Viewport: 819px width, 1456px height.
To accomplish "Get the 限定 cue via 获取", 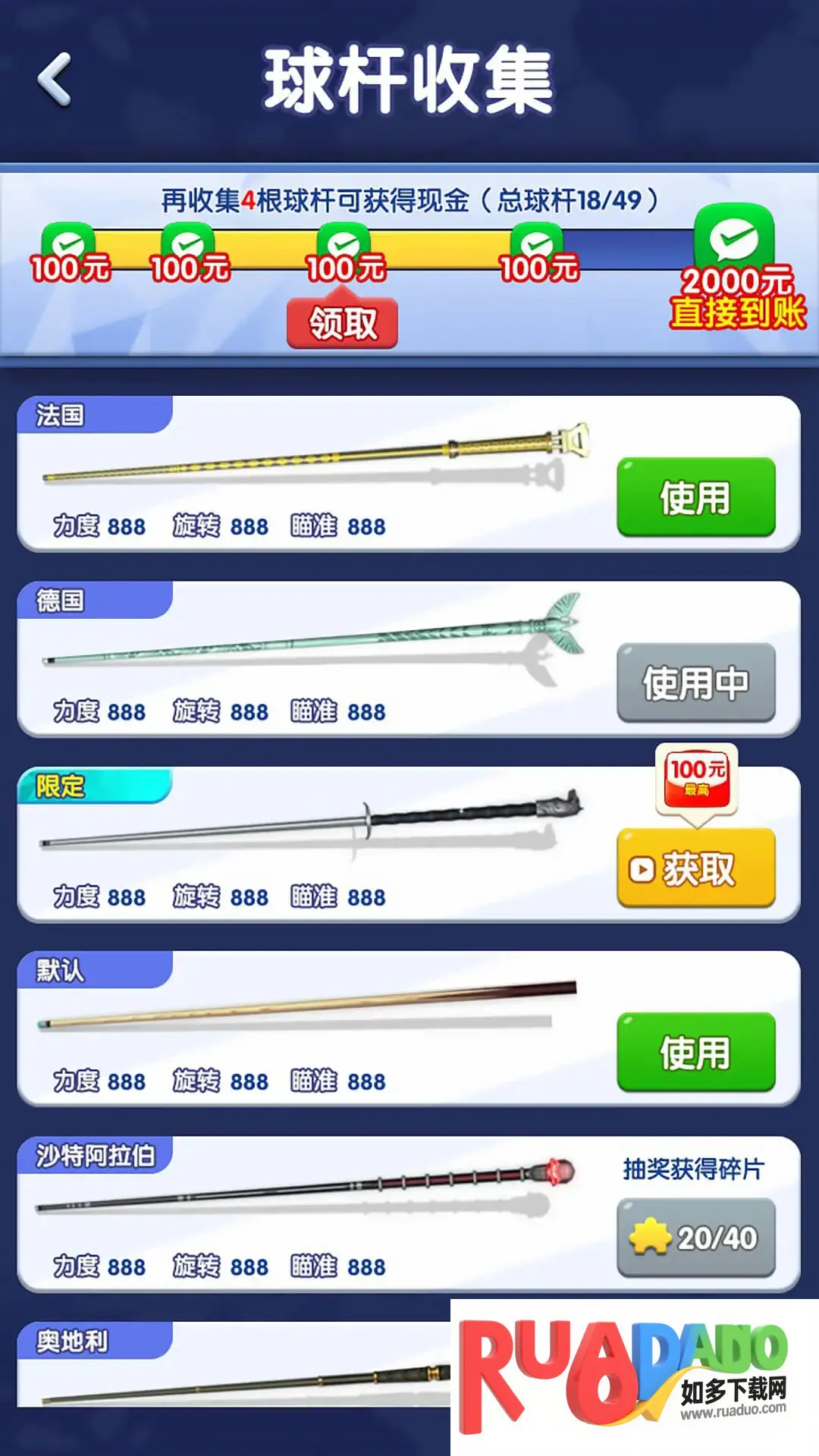I will click(x=695, y=868).
